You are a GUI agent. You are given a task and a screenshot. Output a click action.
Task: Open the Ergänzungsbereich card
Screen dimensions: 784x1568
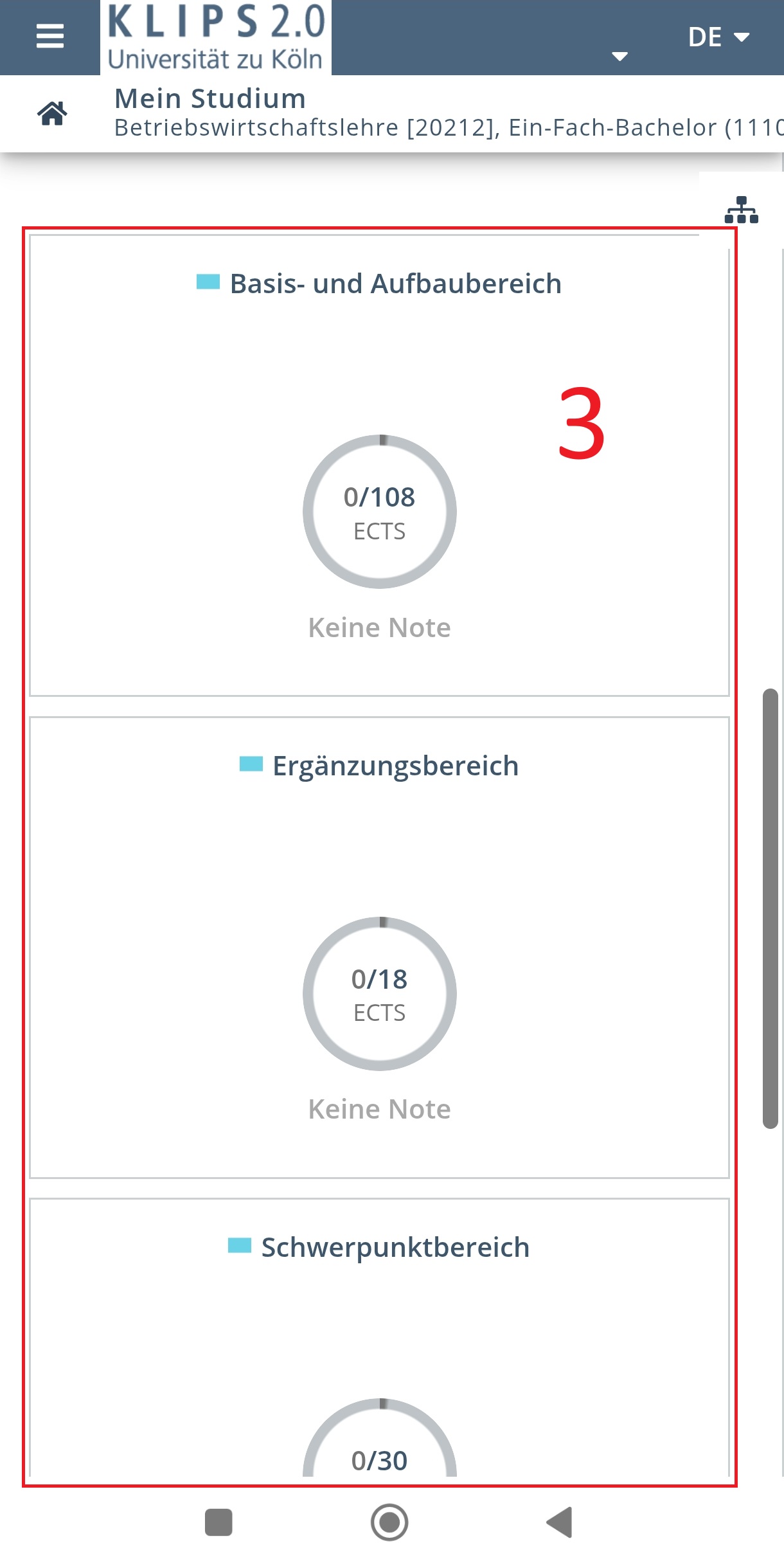(379, 947)
